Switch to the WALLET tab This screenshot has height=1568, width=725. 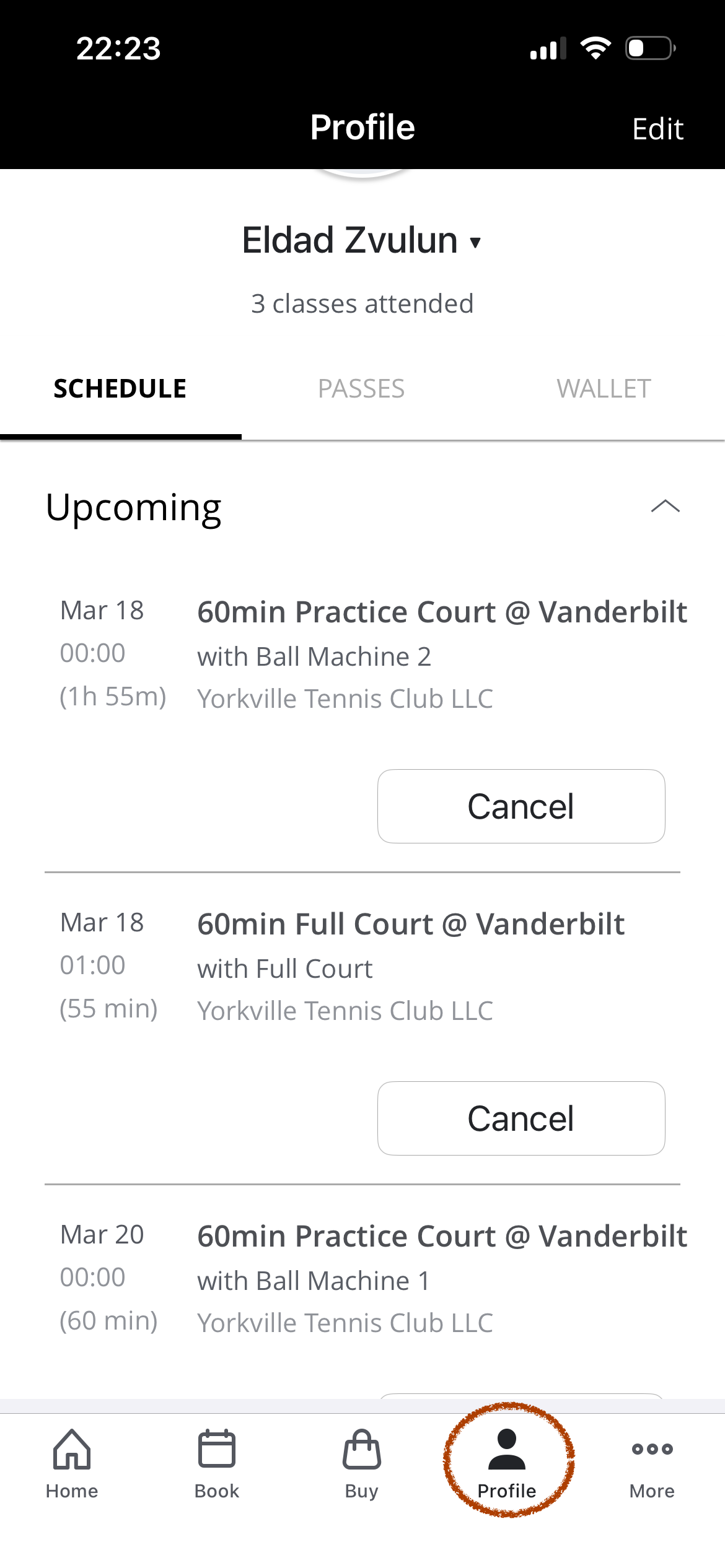coord(604,389)
